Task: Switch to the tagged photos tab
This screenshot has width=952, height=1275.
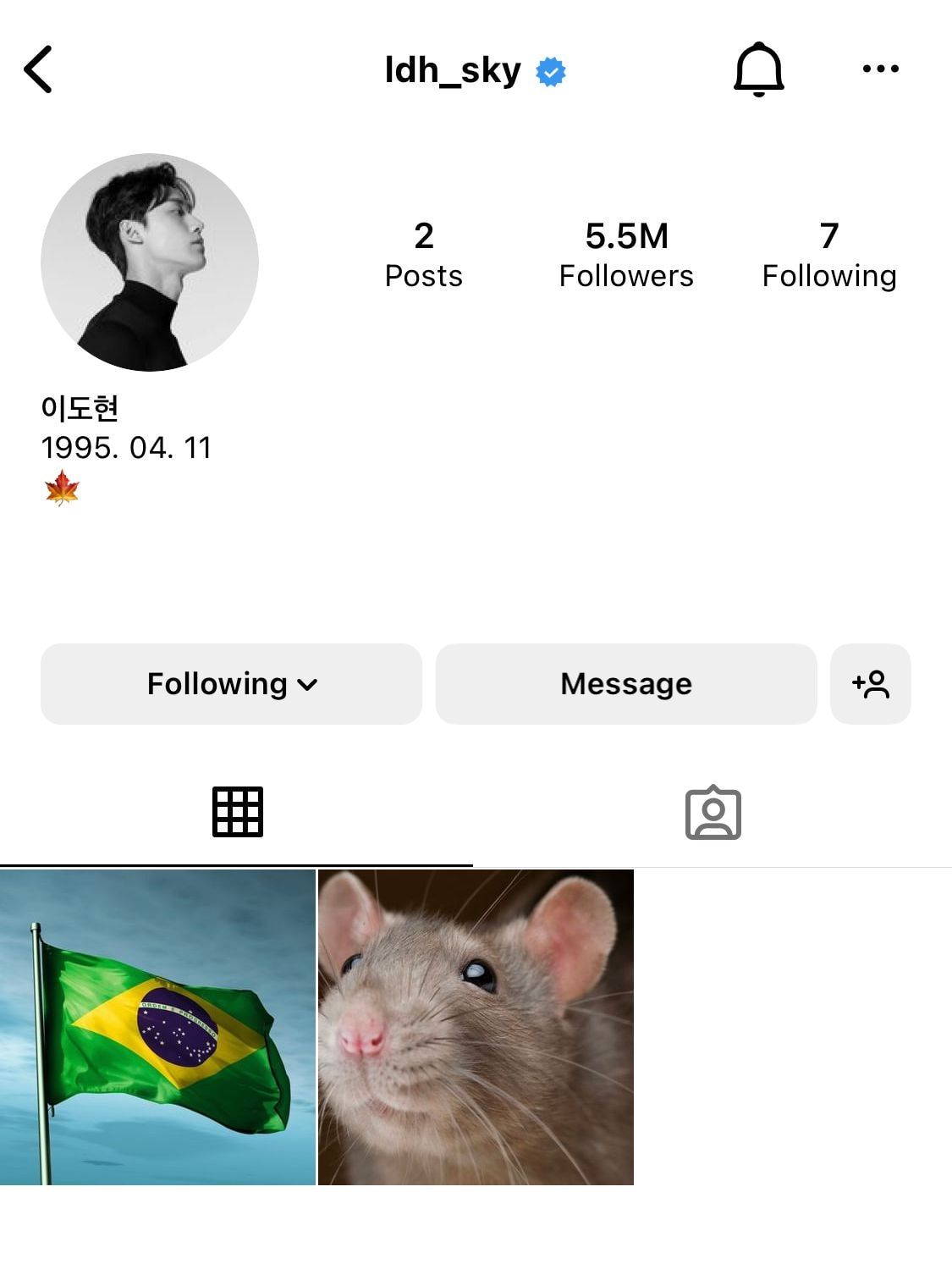Action: (x=713, y=813)
